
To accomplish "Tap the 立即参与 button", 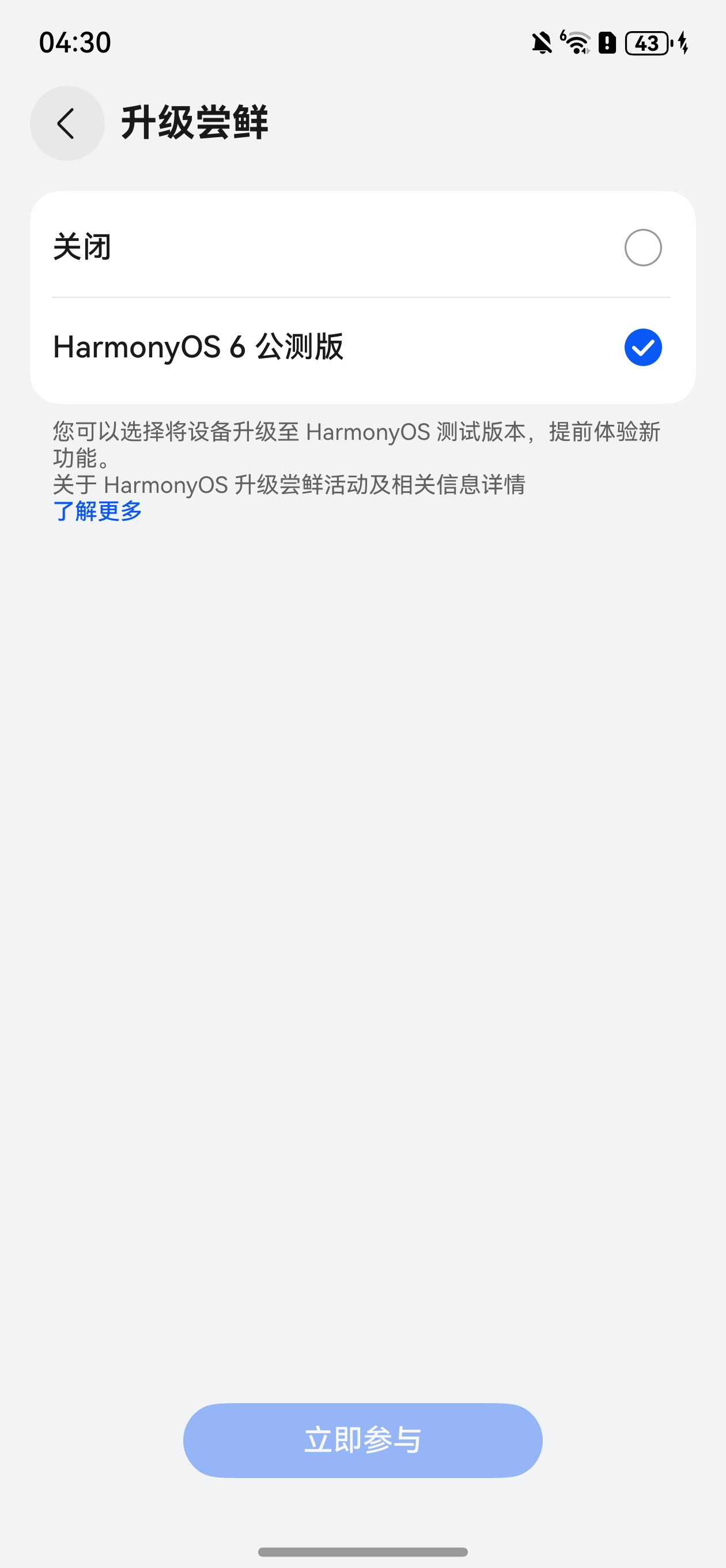I will click(x=362, y=1441).
